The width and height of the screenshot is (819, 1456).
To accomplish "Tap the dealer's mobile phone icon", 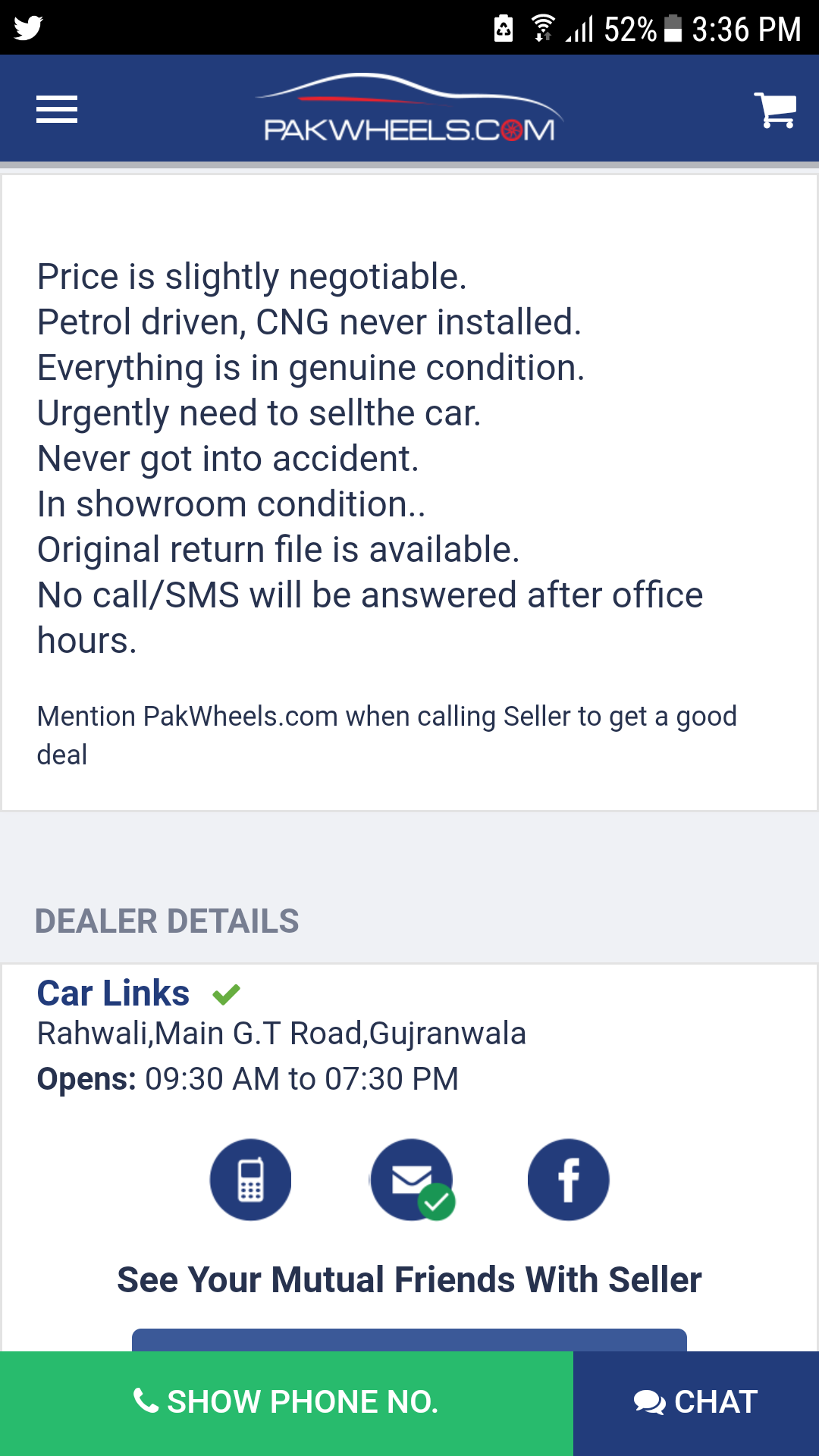I will tap(251, 1180).
